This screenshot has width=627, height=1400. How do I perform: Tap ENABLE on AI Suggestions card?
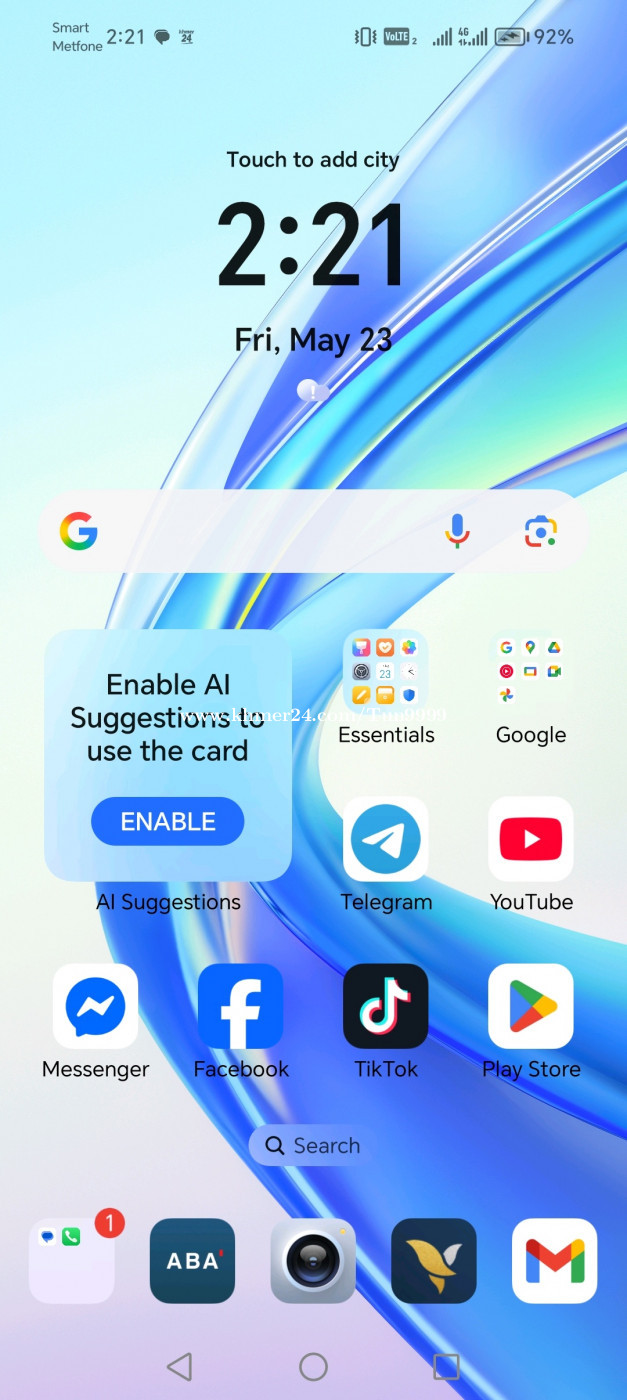(168, 822)
